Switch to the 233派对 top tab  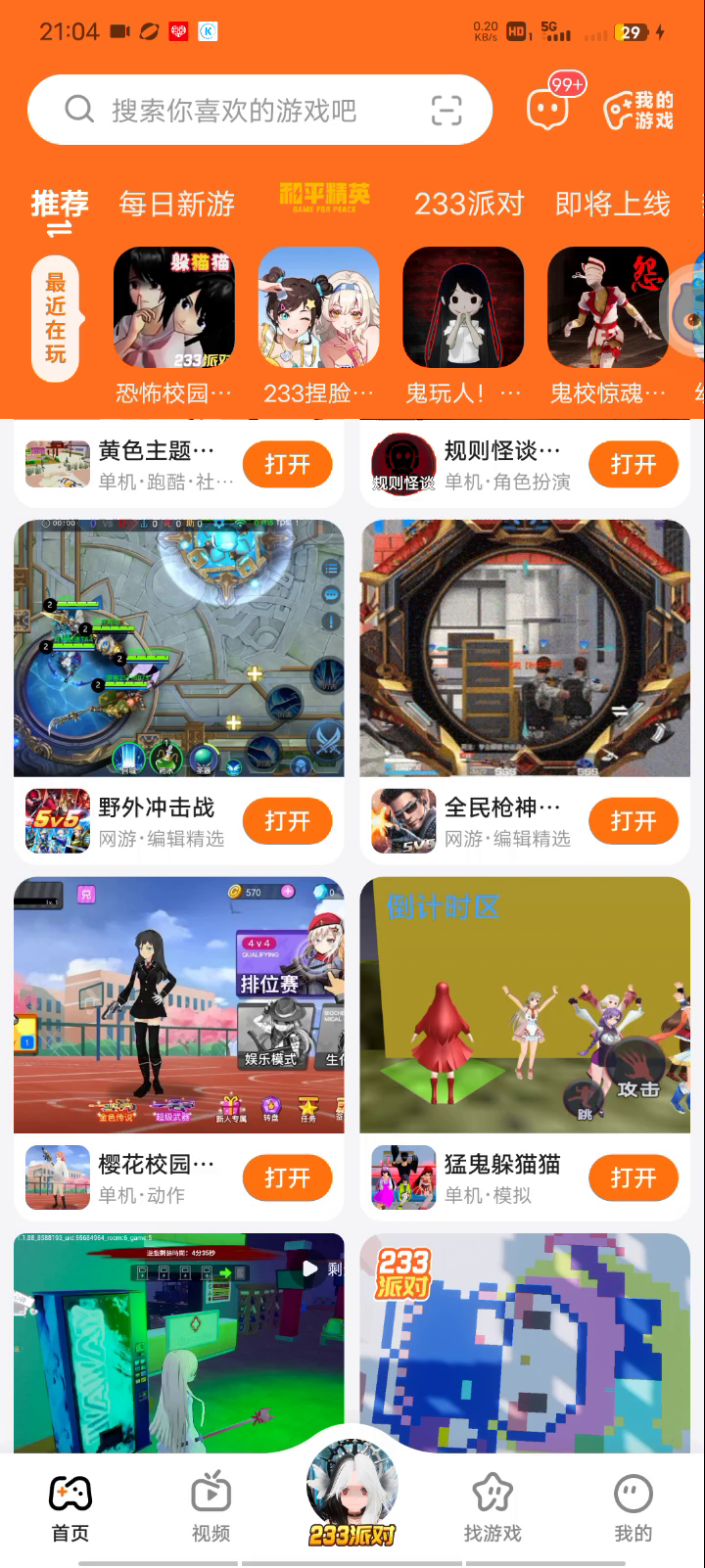469,204
